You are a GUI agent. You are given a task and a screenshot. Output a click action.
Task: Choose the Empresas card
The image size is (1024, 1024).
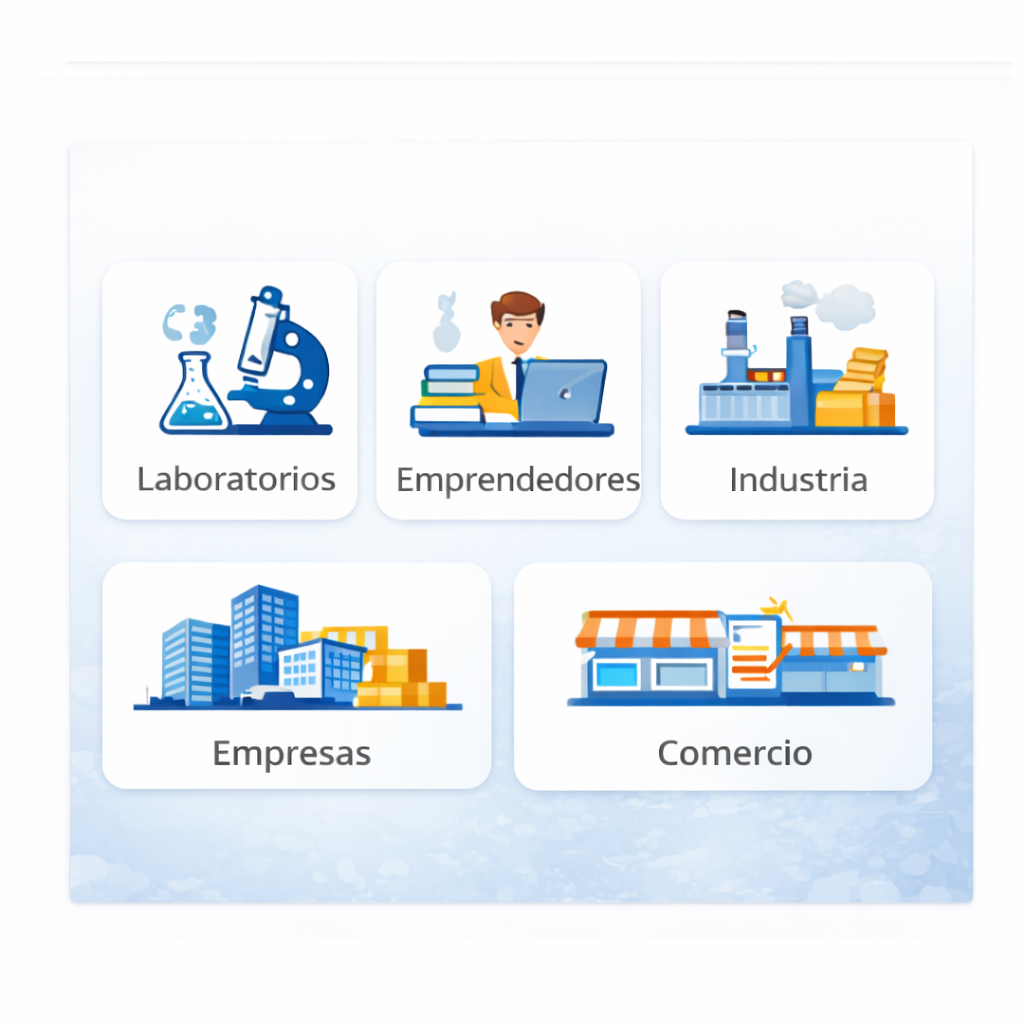point(296,676)
